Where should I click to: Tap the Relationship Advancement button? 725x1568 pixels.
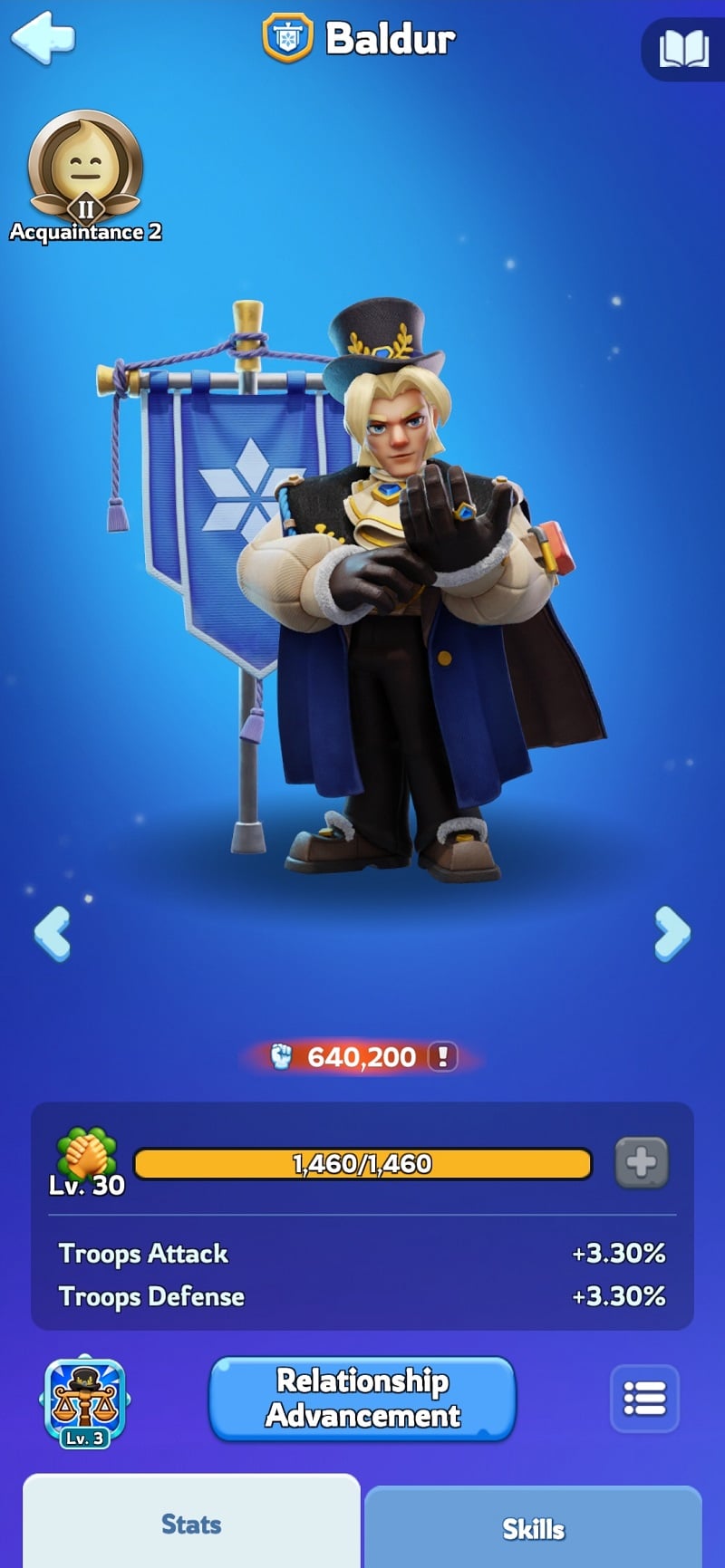click(362, 1398)
